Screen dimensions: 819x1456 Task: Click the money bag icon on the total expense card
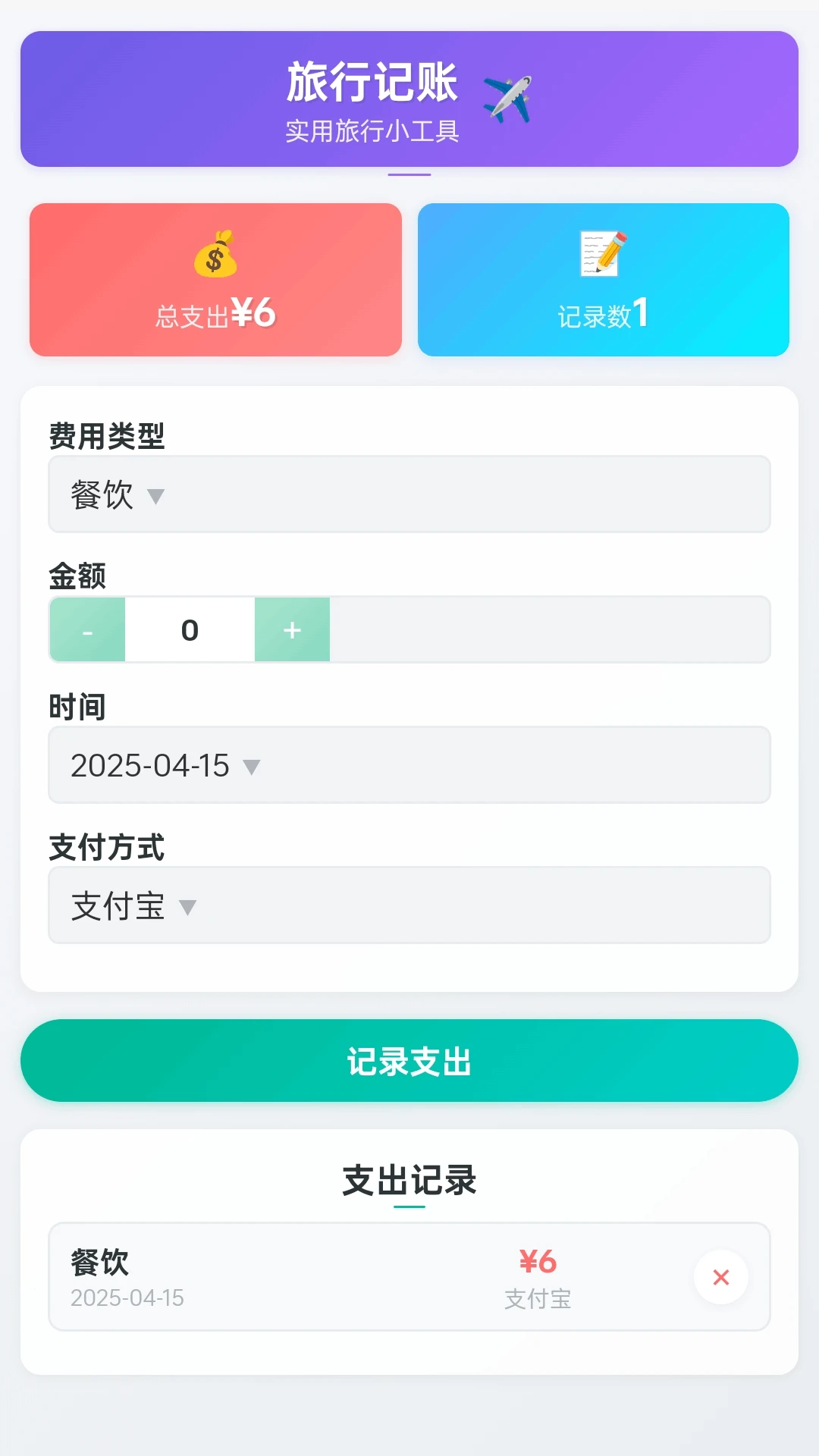tap(217, 255)
